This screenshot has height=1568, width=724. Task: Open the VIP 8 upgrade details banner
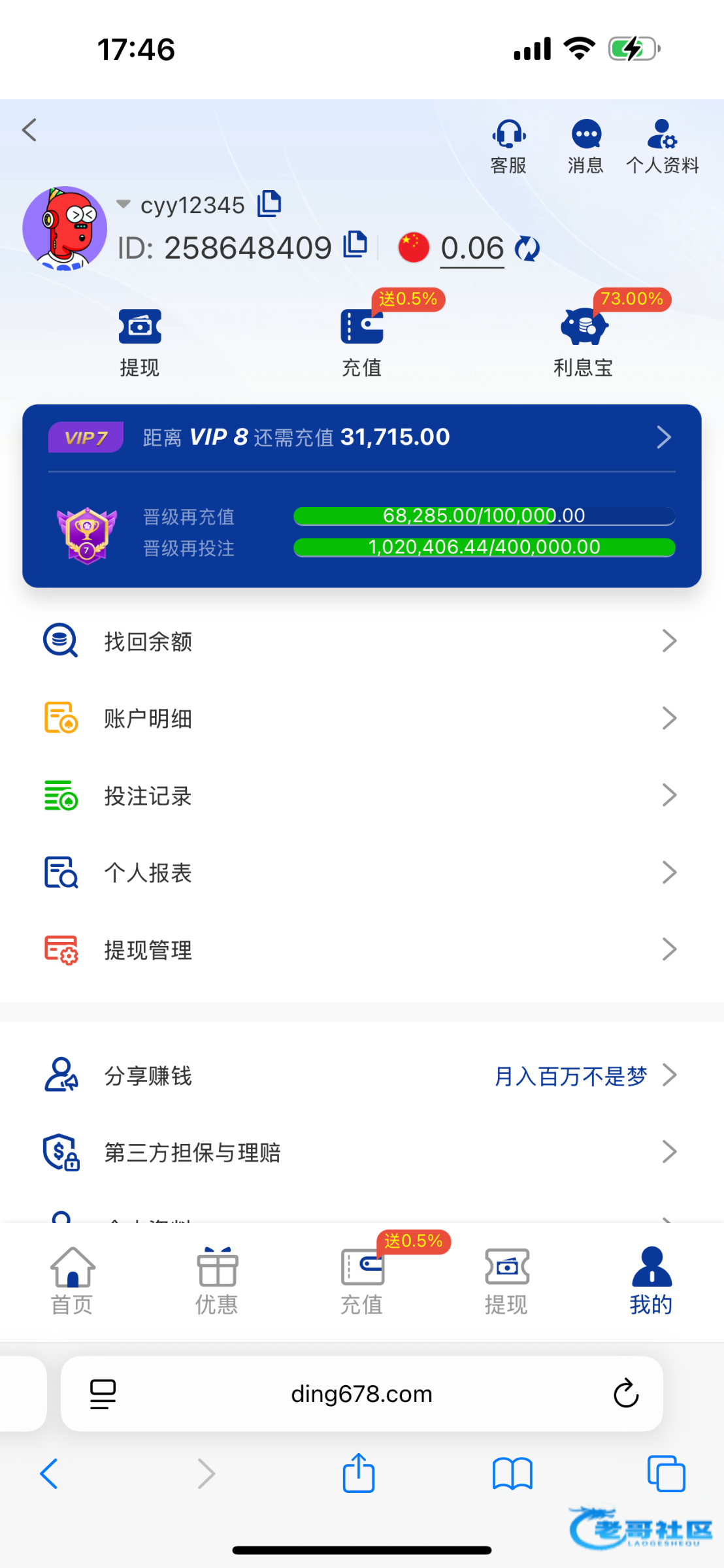pos(362,437)
